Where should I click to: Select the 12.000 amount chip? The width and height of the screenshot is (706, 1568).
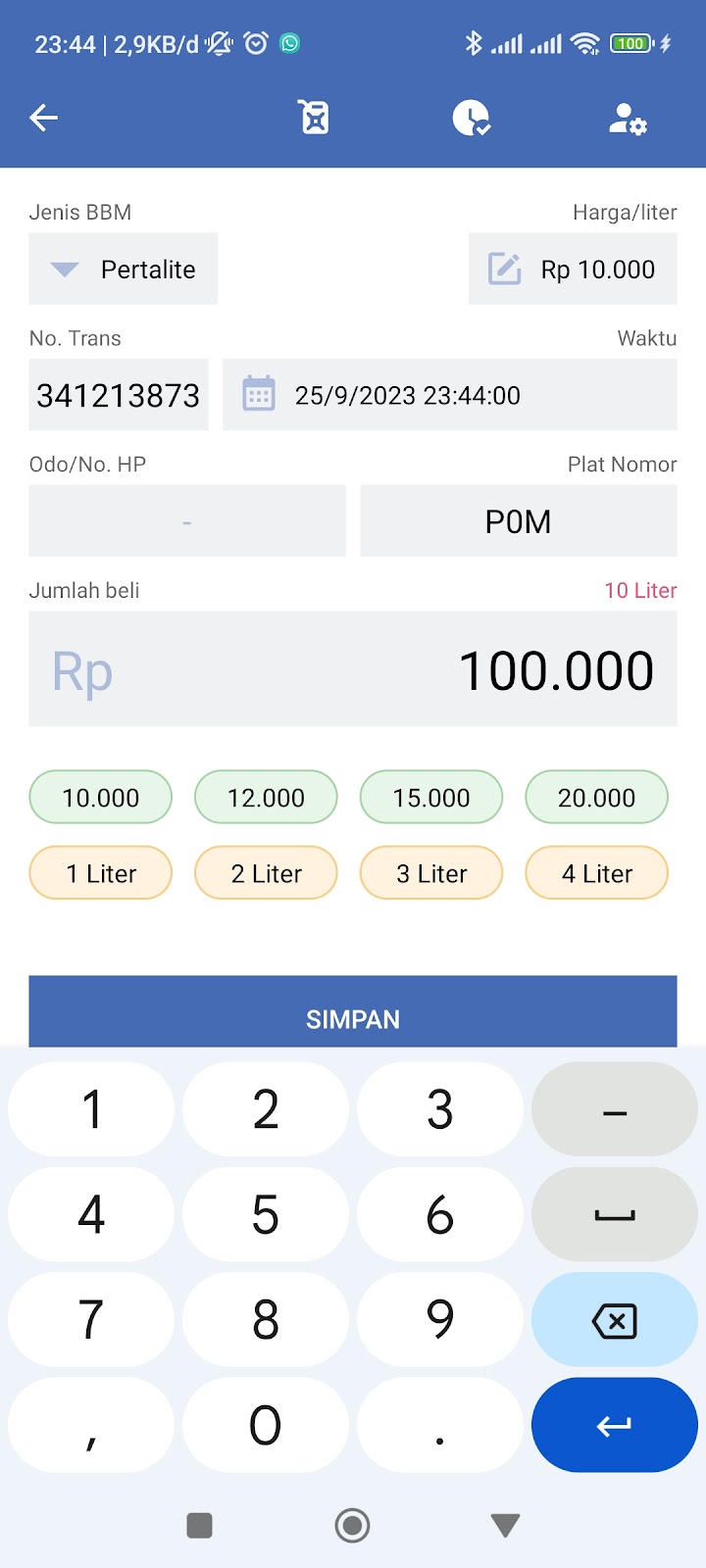tap(266, 798)
